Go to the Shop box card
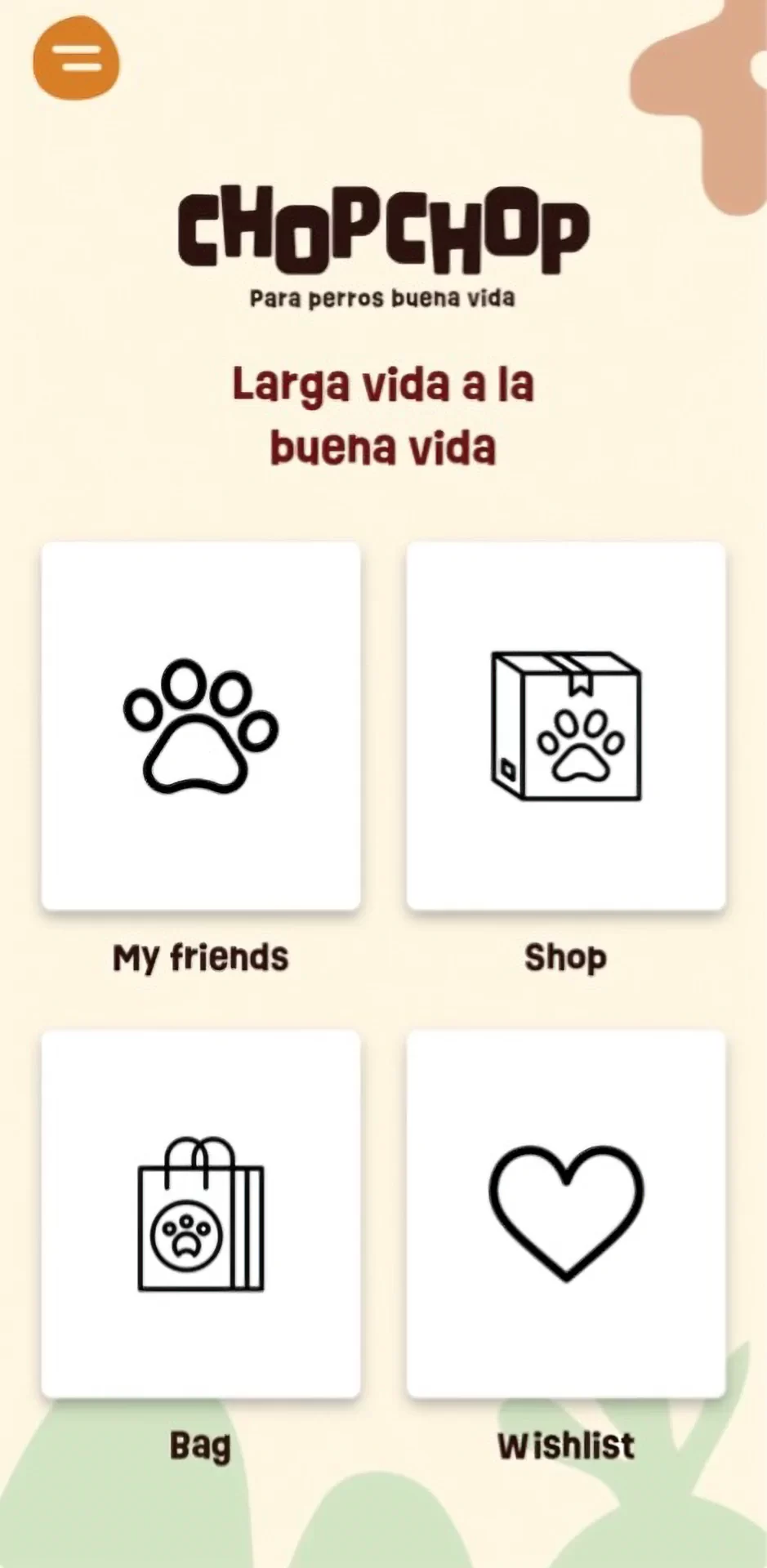The image size is (767, 1568). pyautogui.click(x=566, y=726)
